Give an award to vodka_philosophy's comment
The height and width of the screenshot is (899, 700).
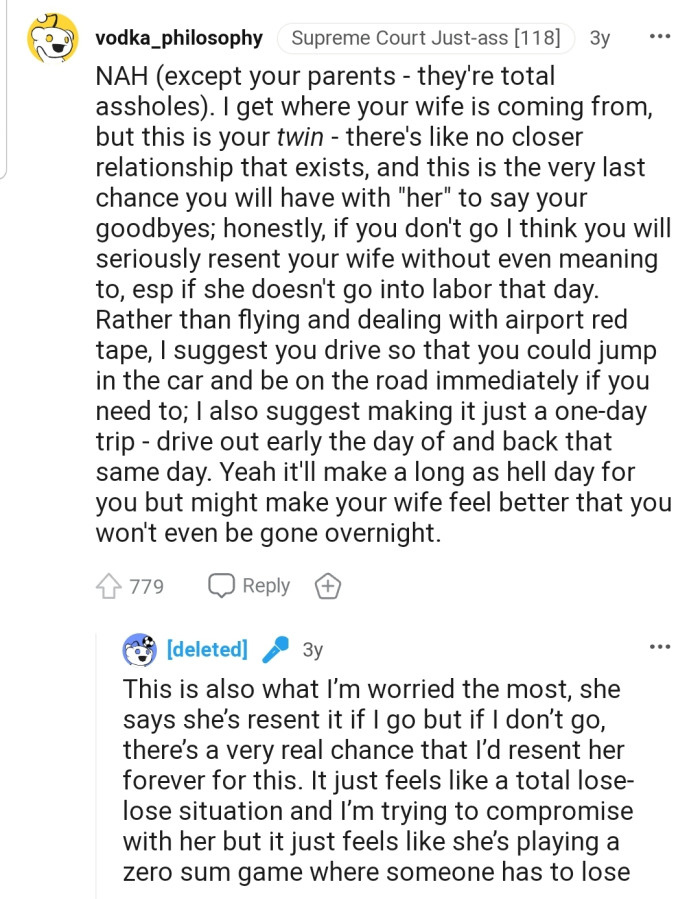point(327,586)
